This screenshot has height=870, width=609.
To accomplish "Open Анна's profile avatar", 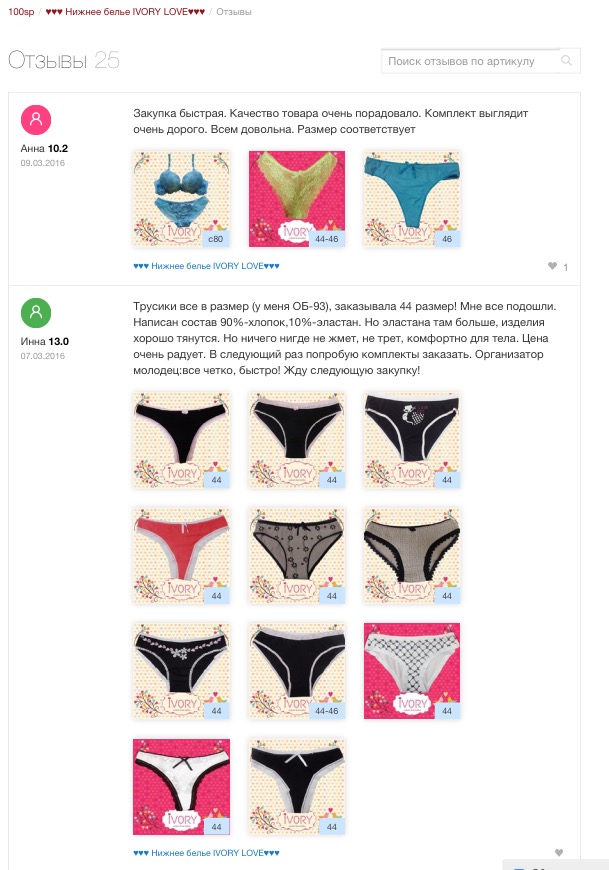I will pyautogui.click(x=36, y=120).
